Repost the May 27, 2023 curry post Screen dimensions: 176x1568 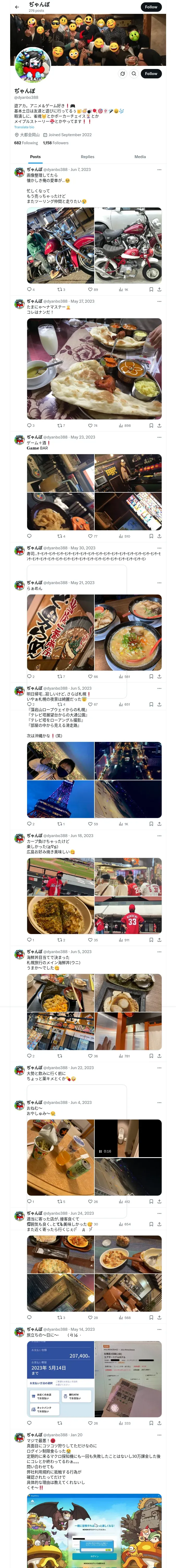pos(61,425)
